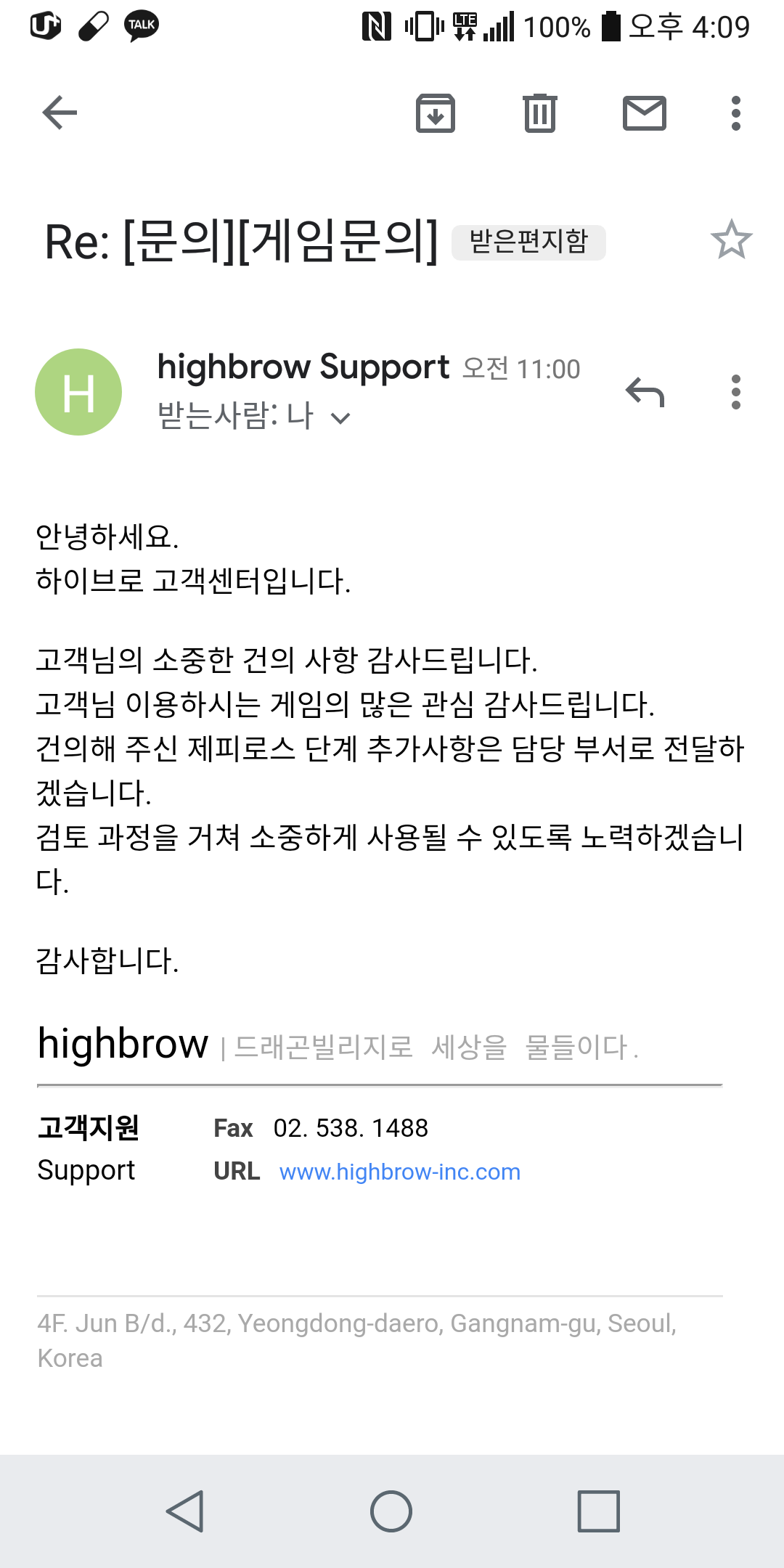The image size is (784, 1568).
Task: Expand recipient details next to 받는사람: 나
Action: [340, 418]
